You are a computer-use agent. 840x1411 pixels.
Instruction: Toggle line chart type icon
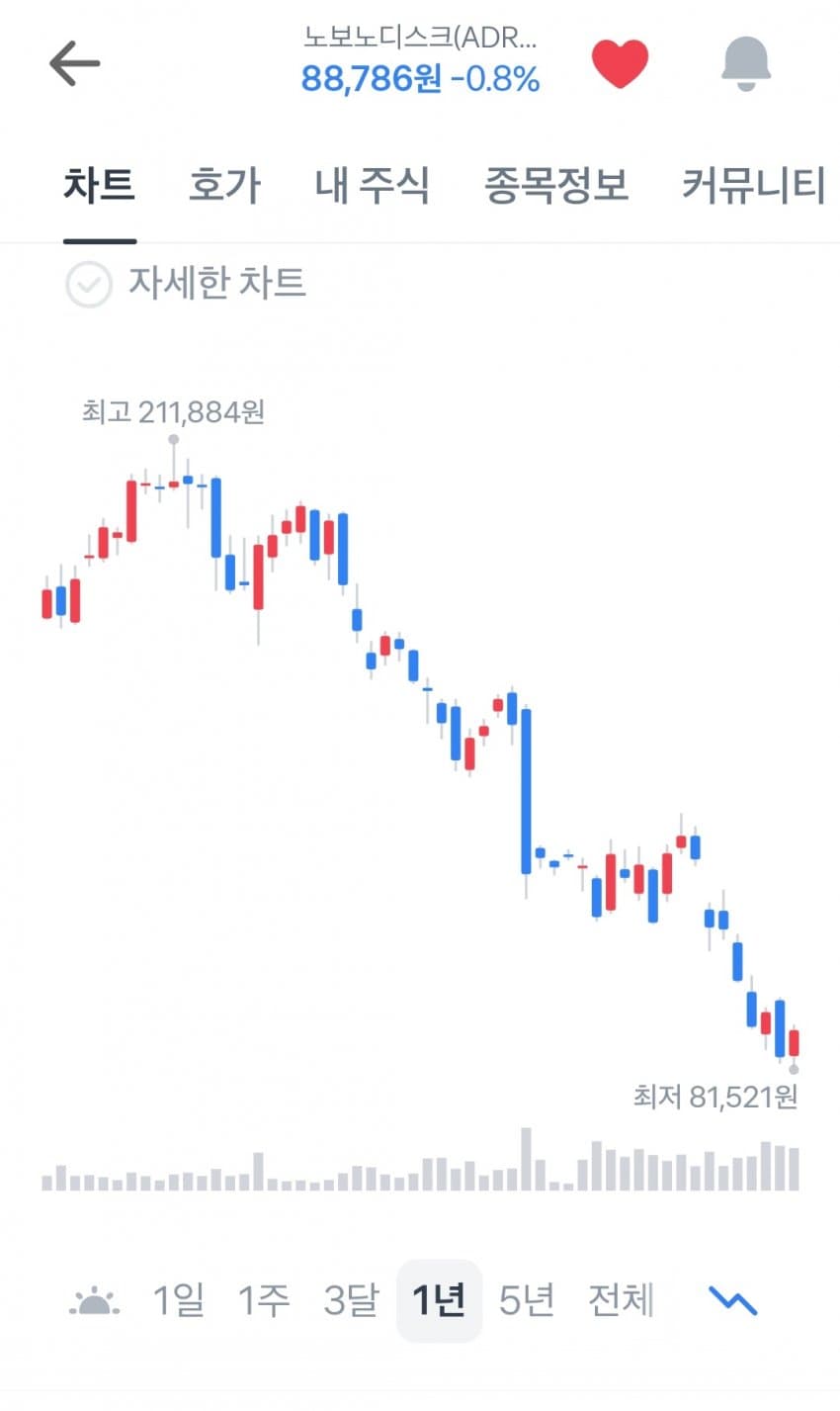click(x=733, y=1301)
